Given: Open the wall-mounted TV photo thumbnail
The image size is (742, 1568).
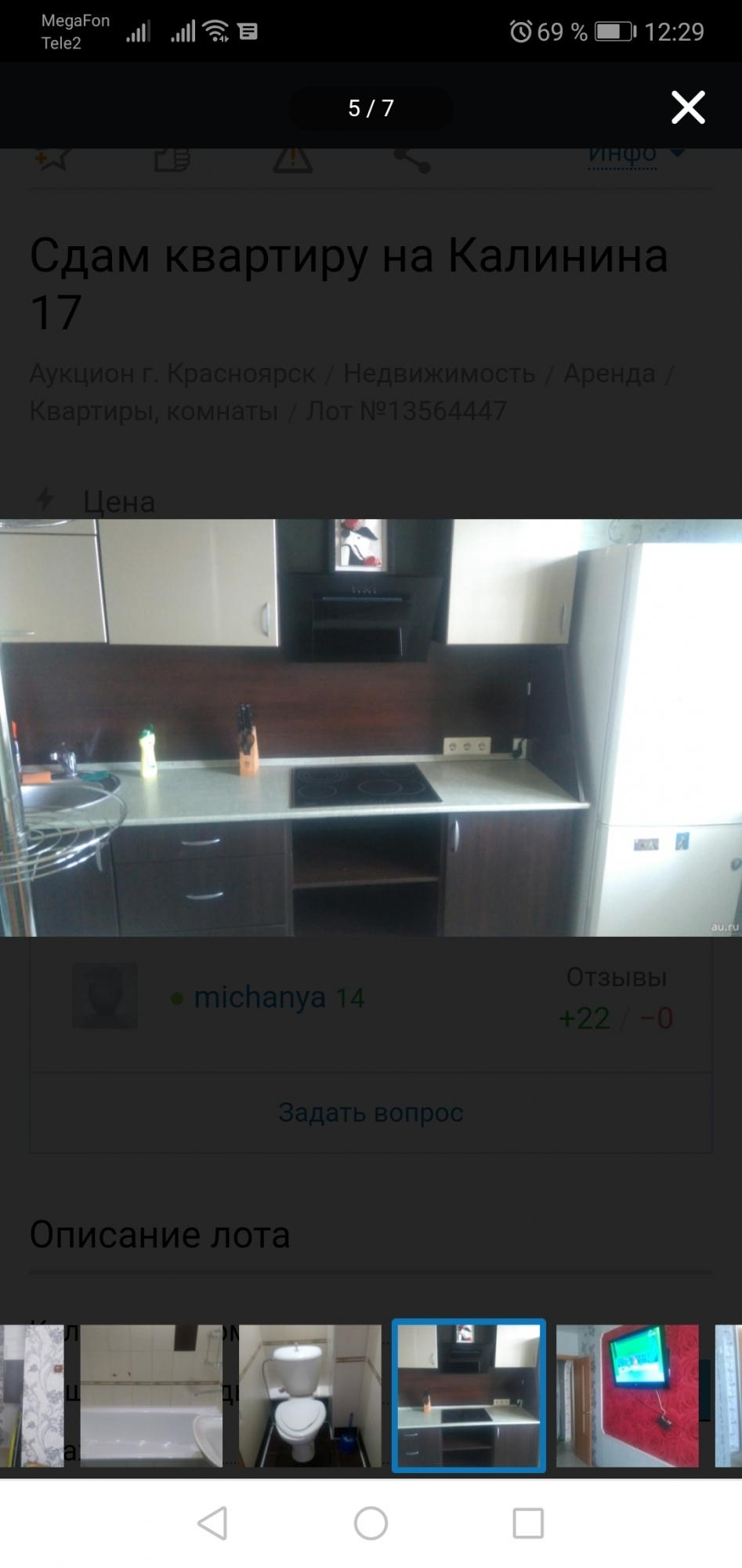Looking at the screenshot, I should [x=627, y=1396].
